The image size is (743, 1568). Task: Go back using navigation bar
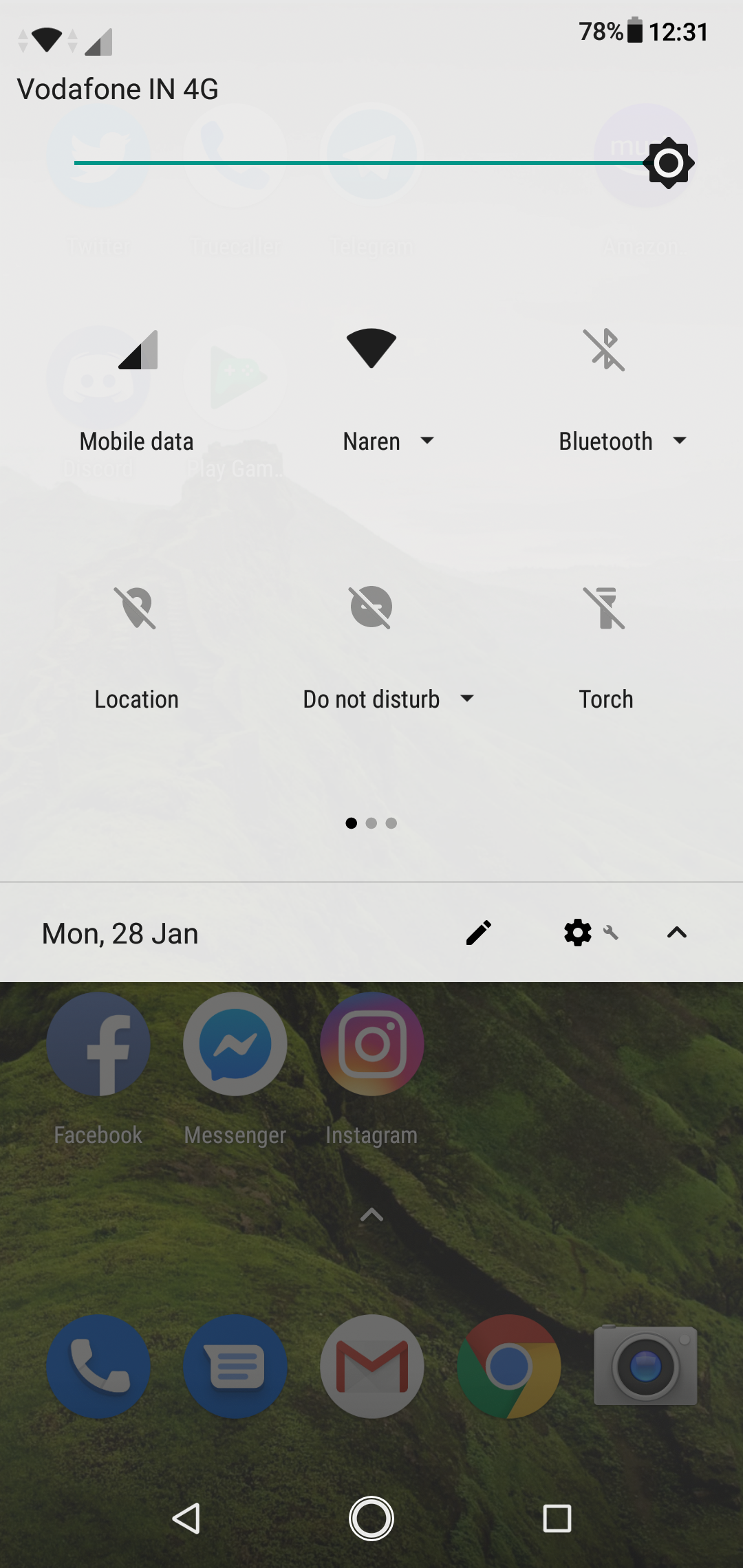[186, 1518]
